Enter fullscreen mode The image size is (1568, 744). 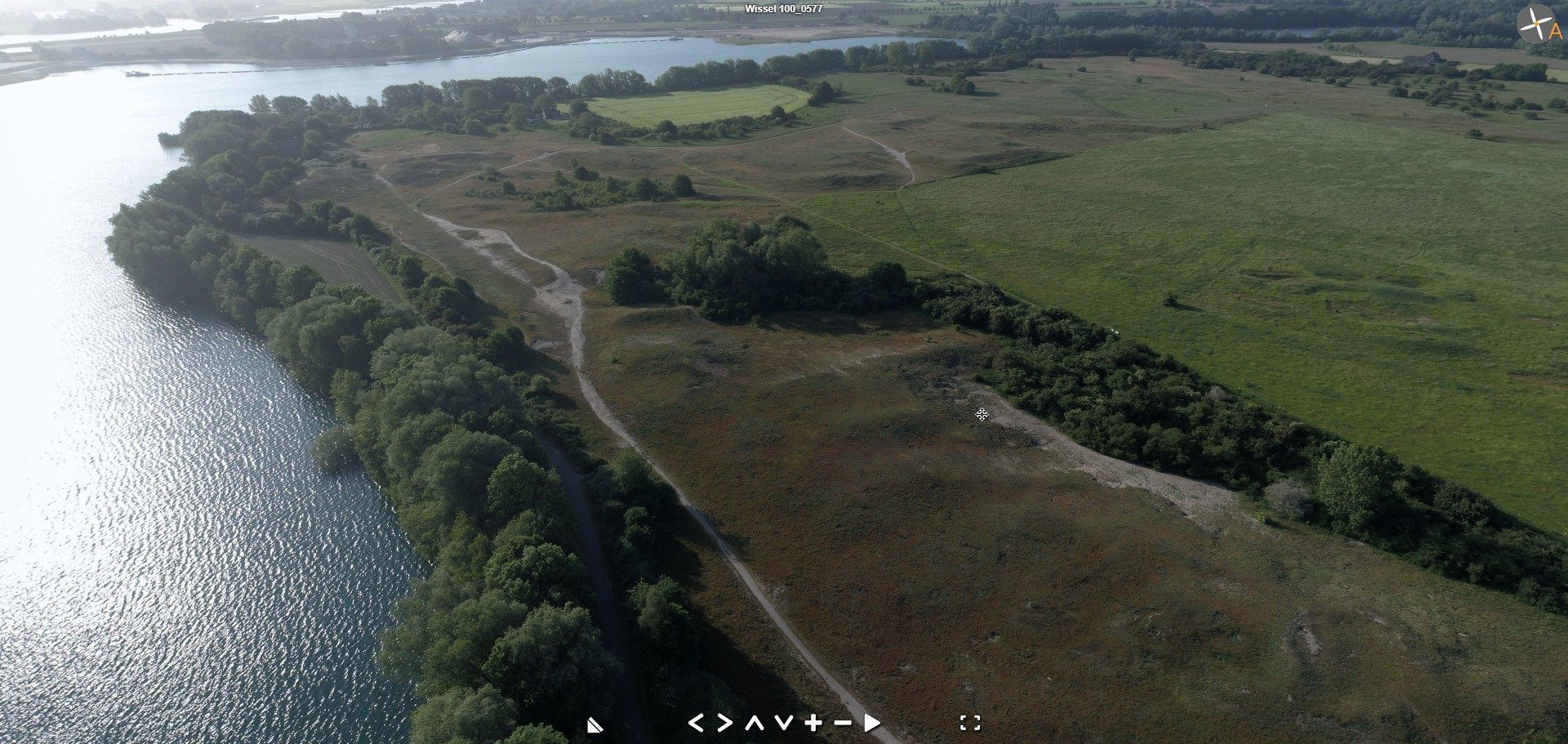click(970, 723)
